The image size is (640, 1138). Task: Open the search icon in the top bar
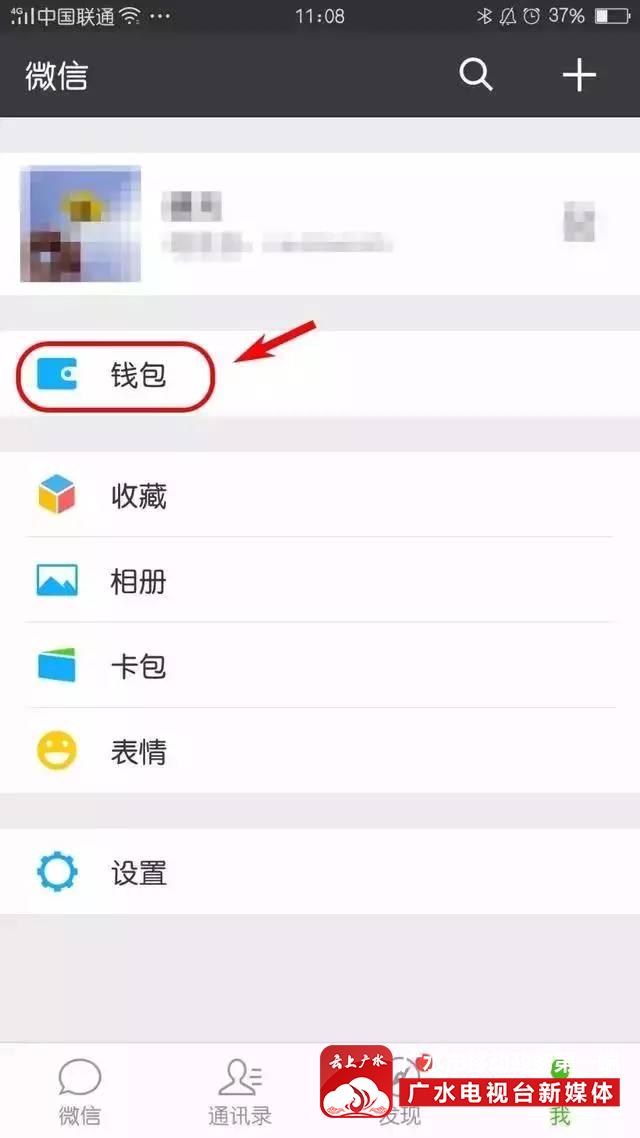coord(476,75)
